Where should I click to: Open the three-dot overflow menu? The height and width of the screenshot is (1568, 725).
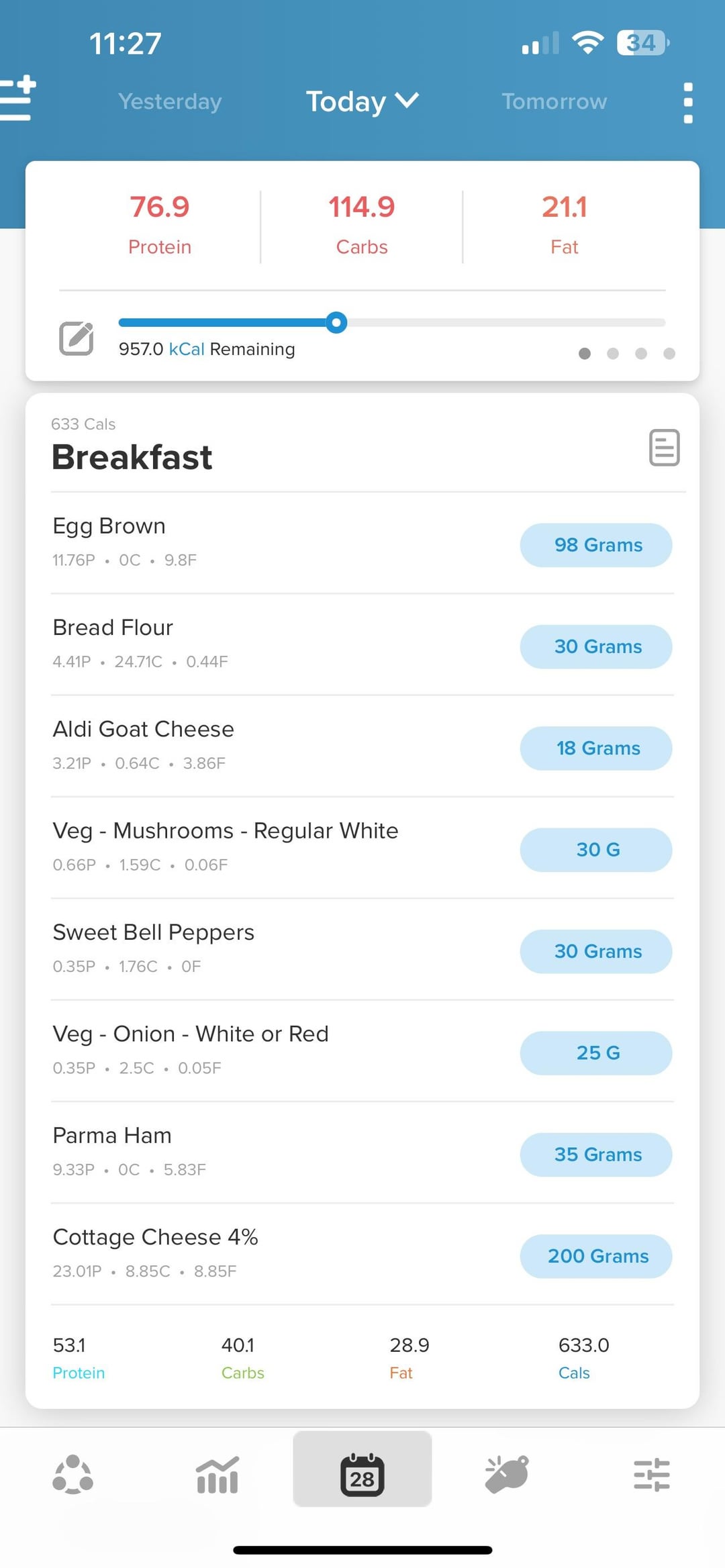687,103
